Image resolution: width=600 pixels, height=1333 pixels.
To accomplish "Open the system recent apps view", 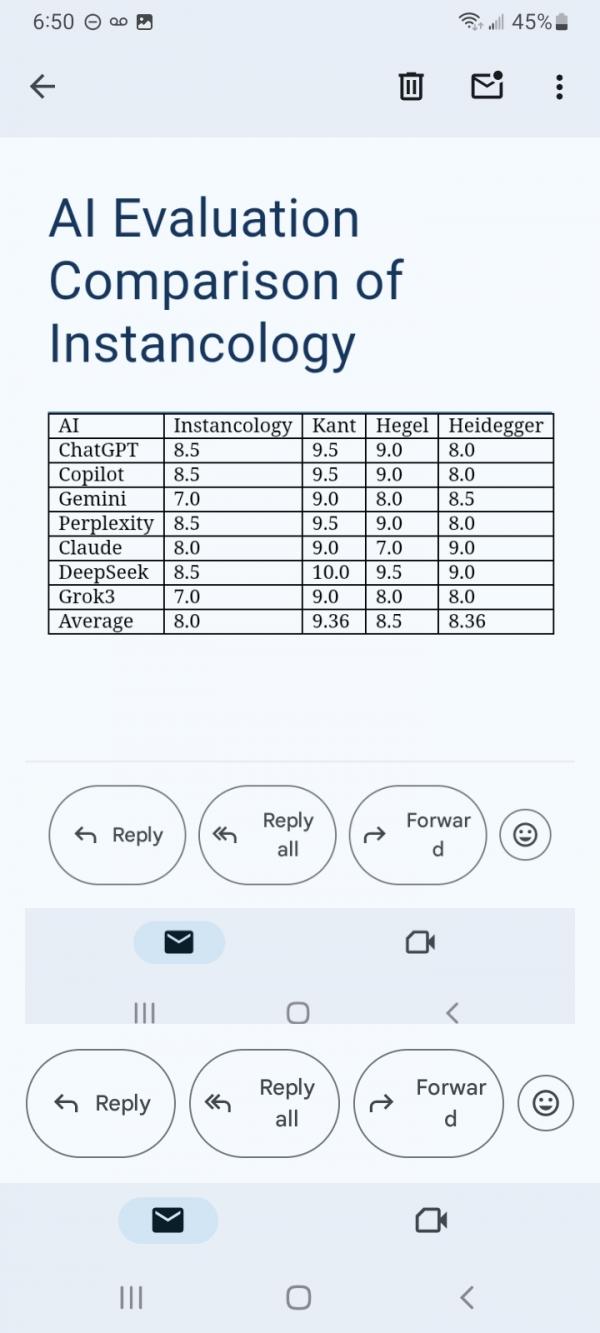I will (x=131, y=1298).
